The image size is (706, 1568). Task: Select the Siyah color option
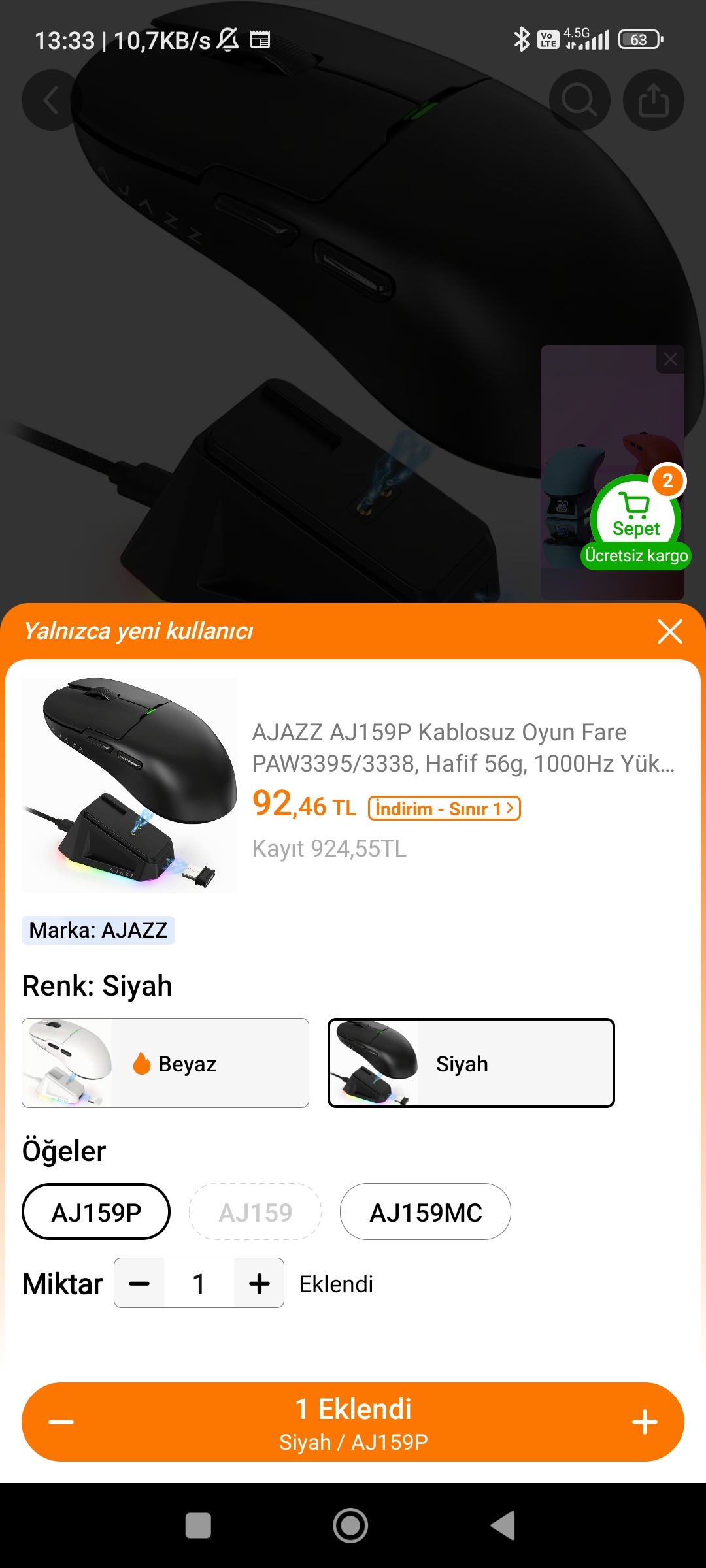click(471, 1063)
